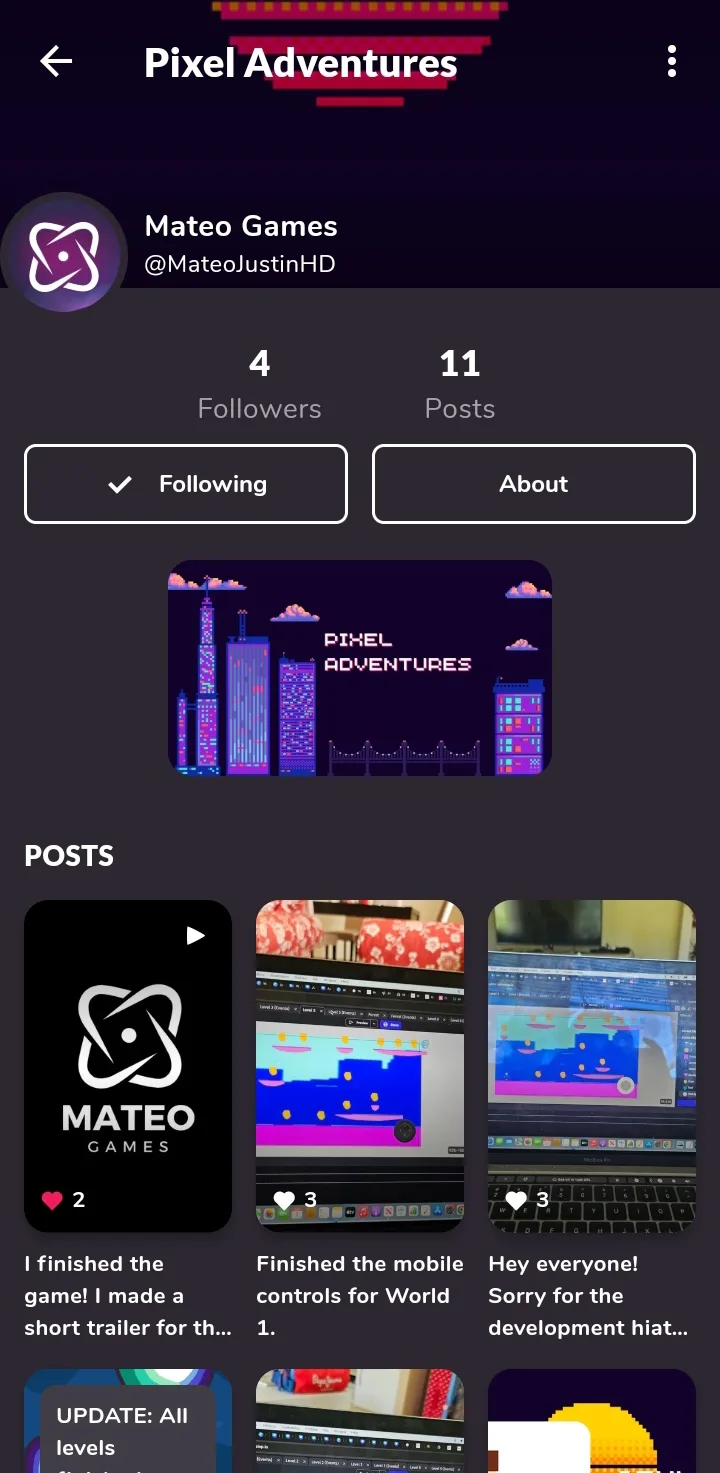Go back using the top arrow
This screenshot has width=720, height=1473.
(56, 62)
